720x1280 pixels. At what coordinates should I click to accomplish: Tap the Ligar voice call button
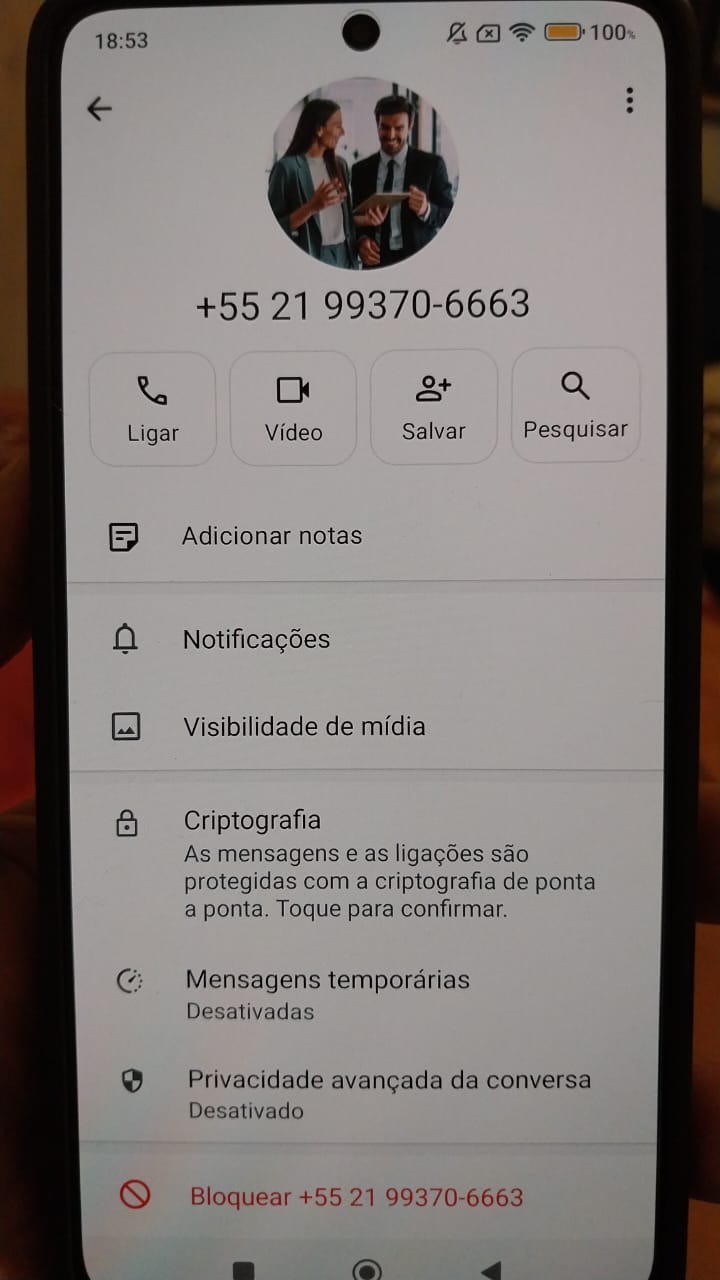(x=153, y=408)
